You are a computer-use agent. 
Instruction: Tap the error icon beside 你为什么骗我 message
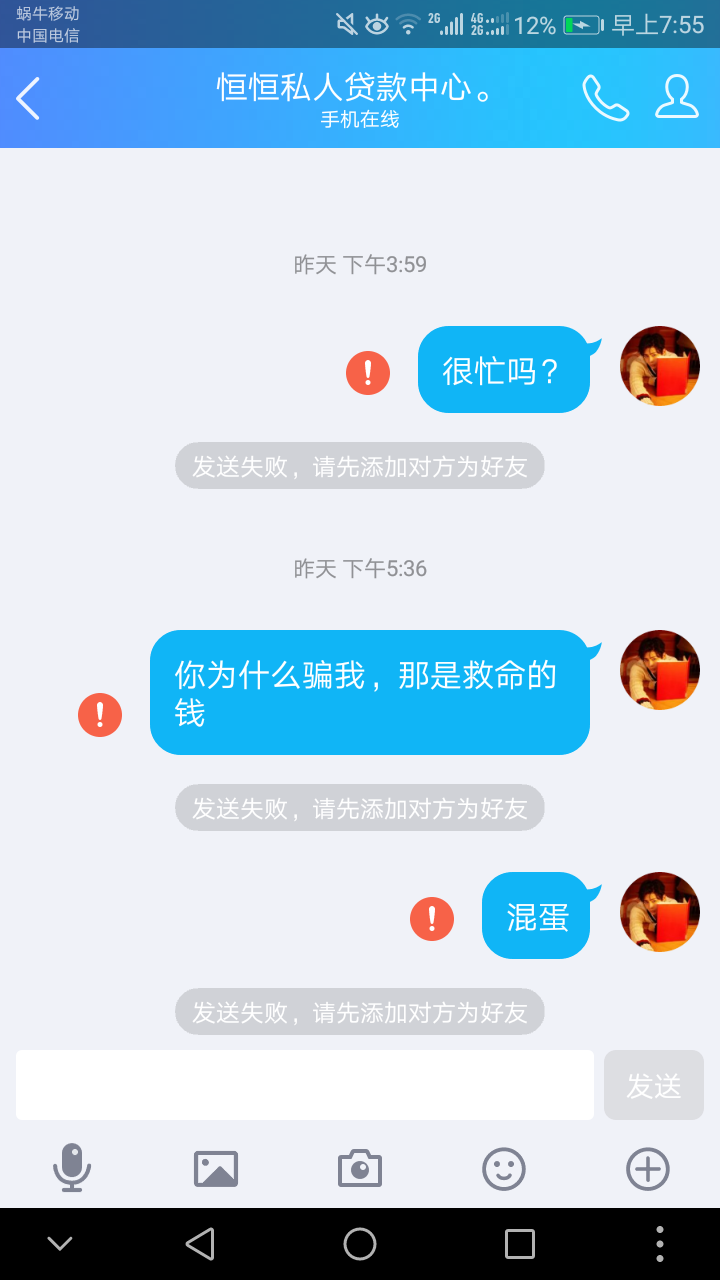100,715
